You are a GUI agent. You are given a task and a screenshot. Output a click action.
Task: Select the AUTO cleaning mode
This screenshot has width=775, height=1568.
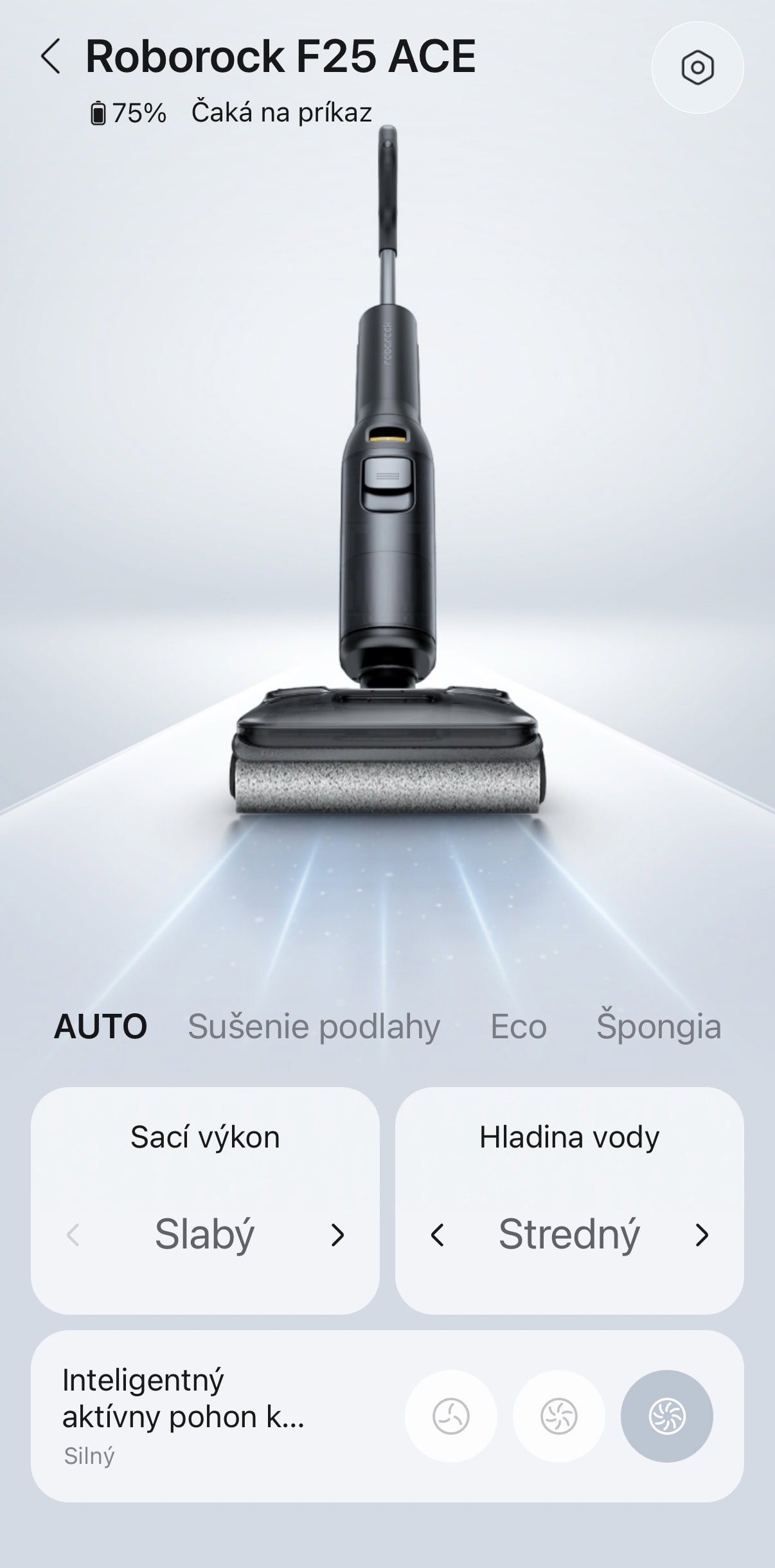100,1027
